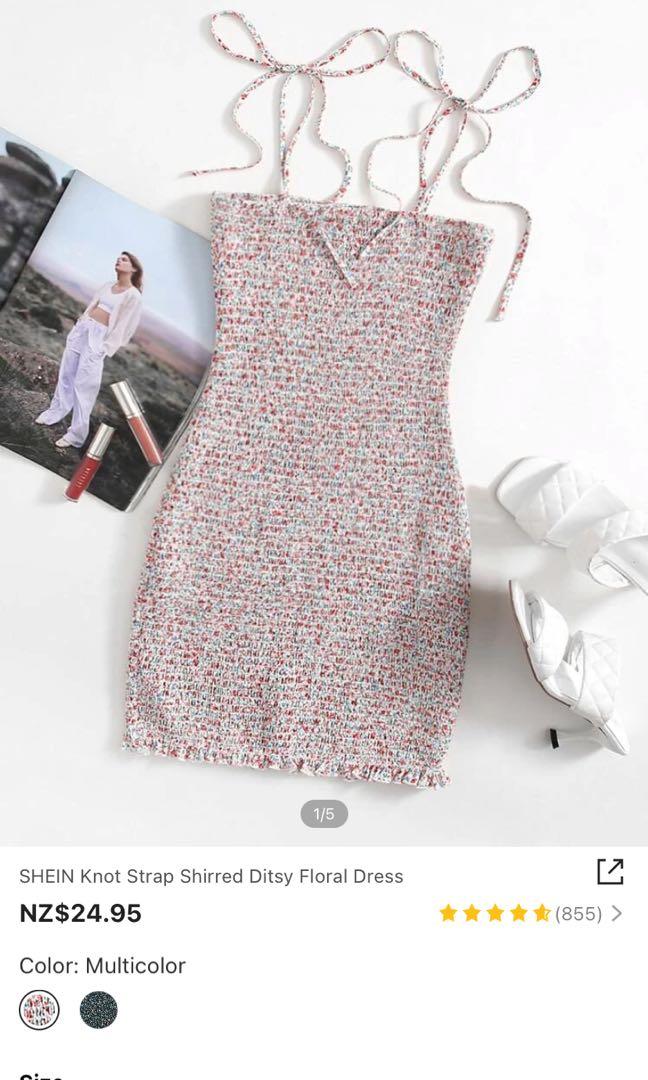
Task: Share this SHEIN dress listing
Action: coord(610,872)
